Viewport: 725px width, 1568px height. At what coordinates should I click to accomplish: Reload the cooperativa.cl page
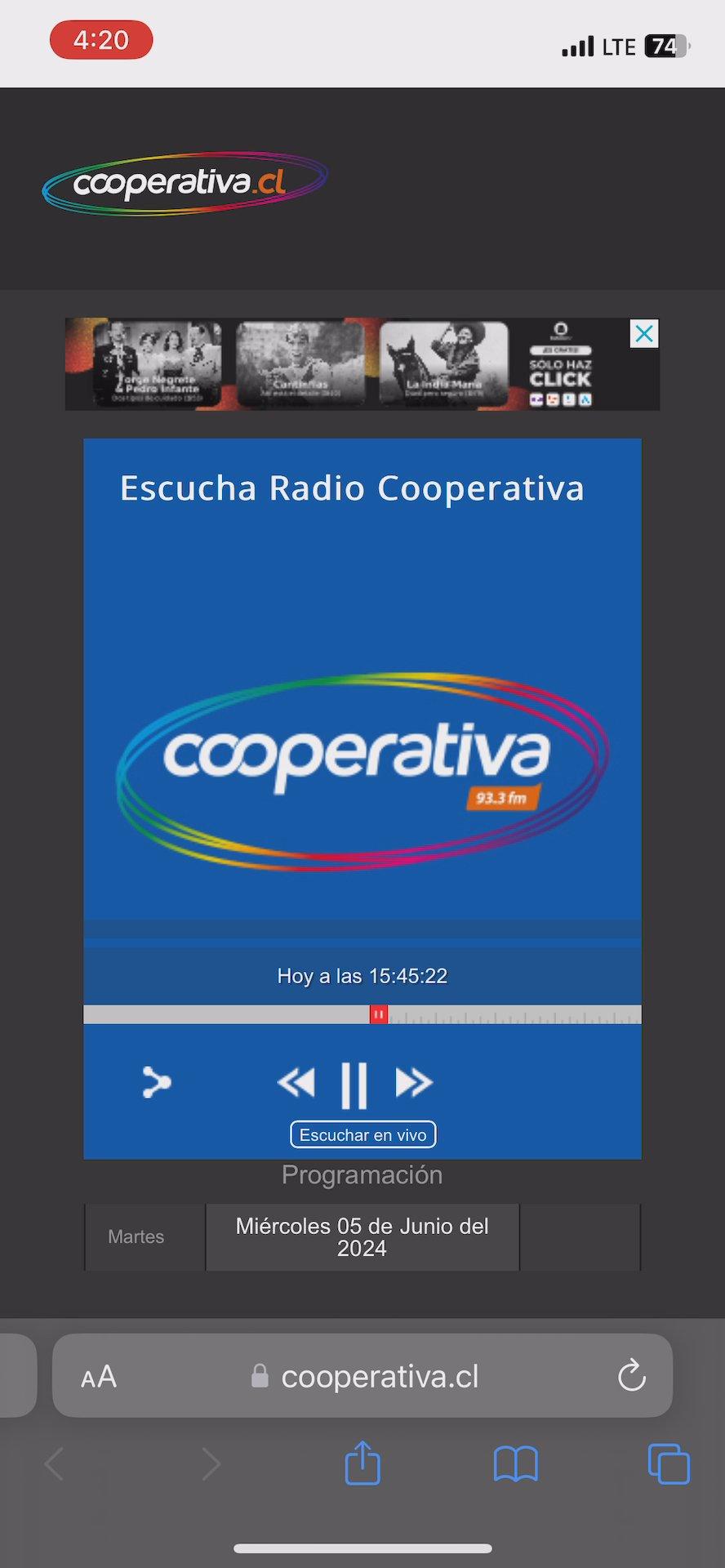(632, 1376)
